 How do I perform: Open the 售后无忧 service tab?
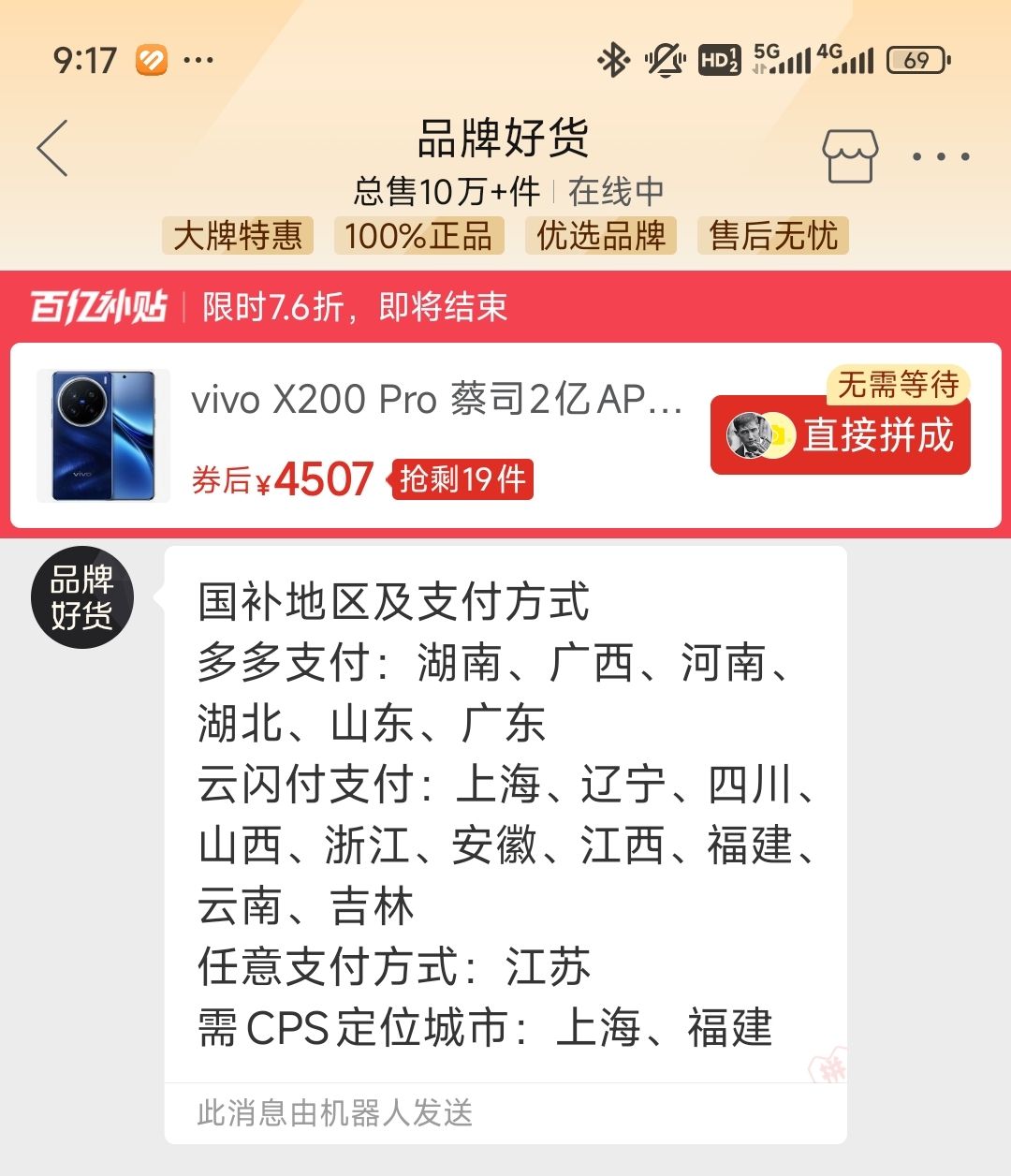click(x=772, y=237)
